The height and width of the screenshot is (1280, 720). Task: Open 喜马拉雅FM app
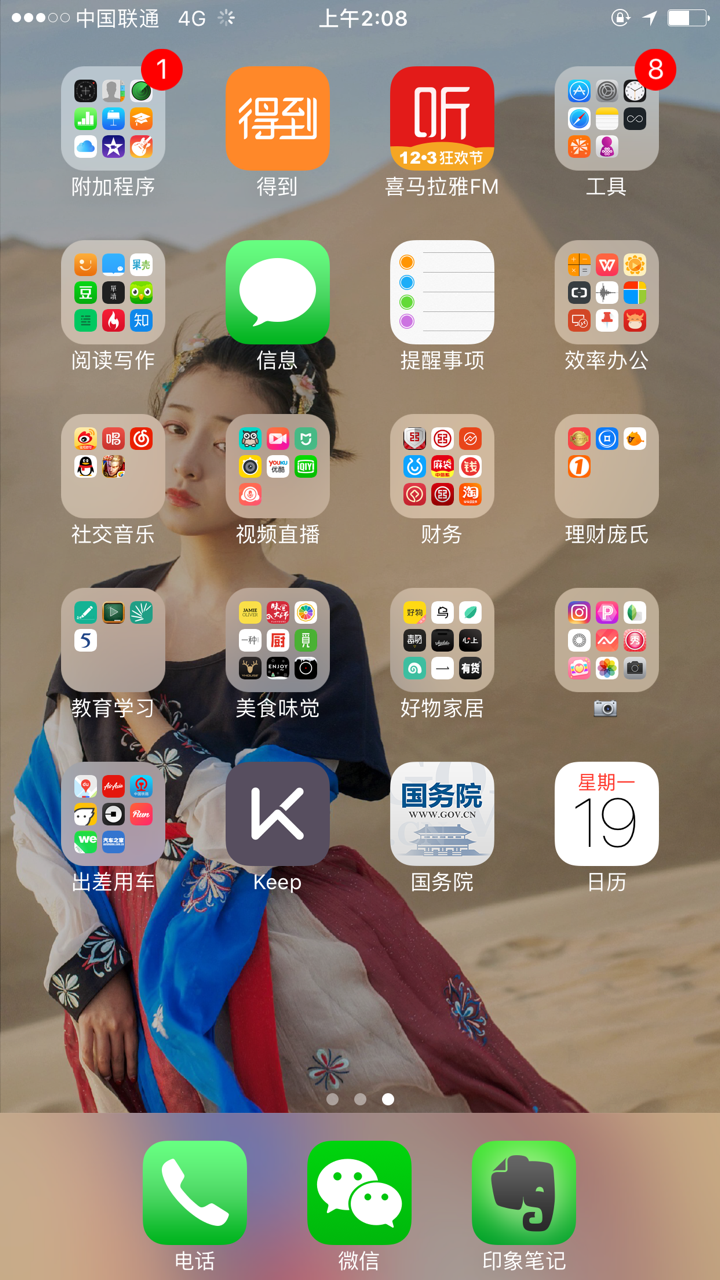point(442,119)
